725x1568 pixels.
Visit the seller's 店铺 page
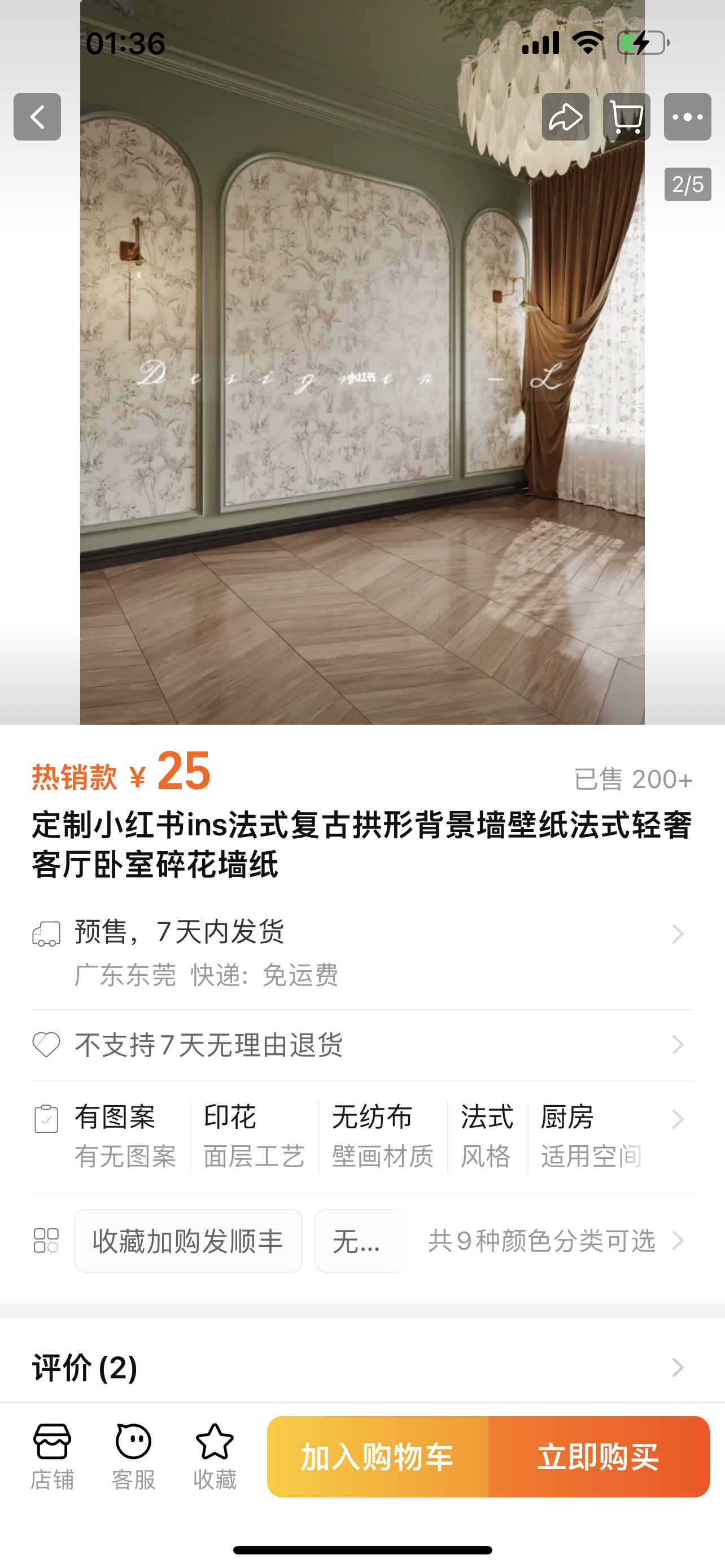click(53, 1457)
